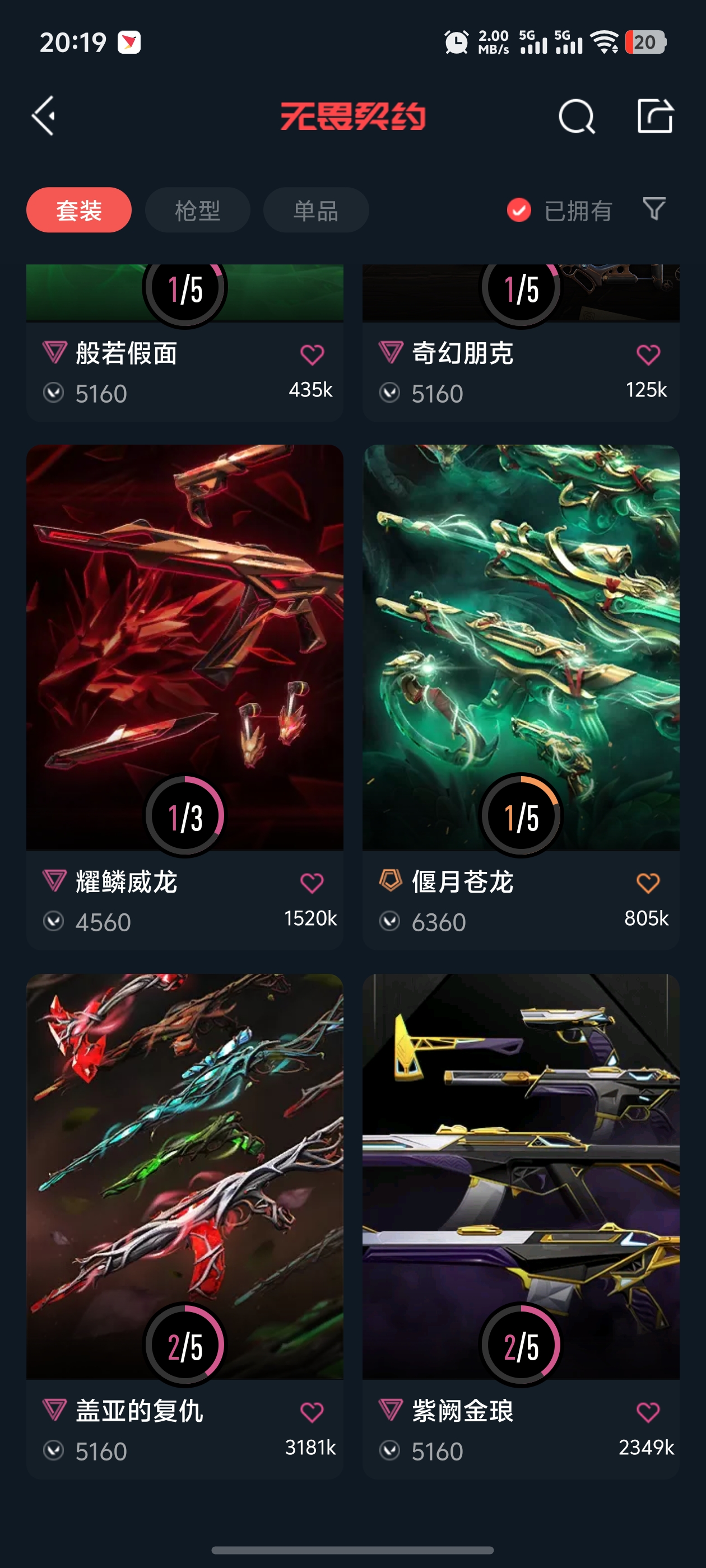The height and width of the screenshot is (1568, 706).
Task: Switch to the 枪型 tab
Action: click(x=197, y=209)
